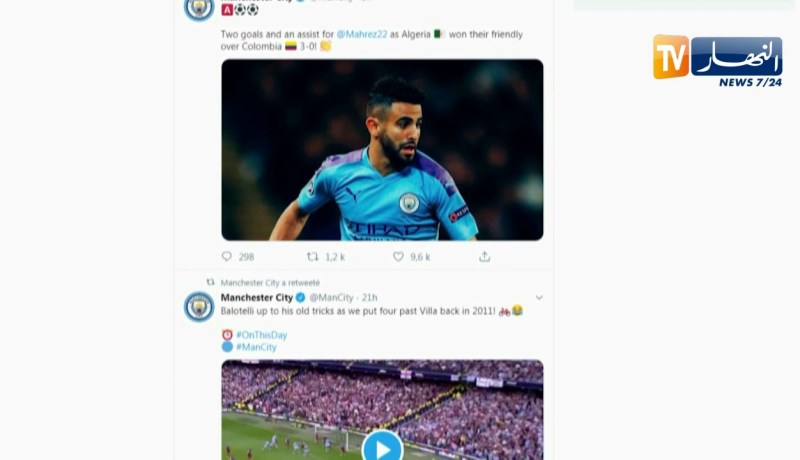Retweet the Mahrez Algeria tweet

[x=312, y=257]
